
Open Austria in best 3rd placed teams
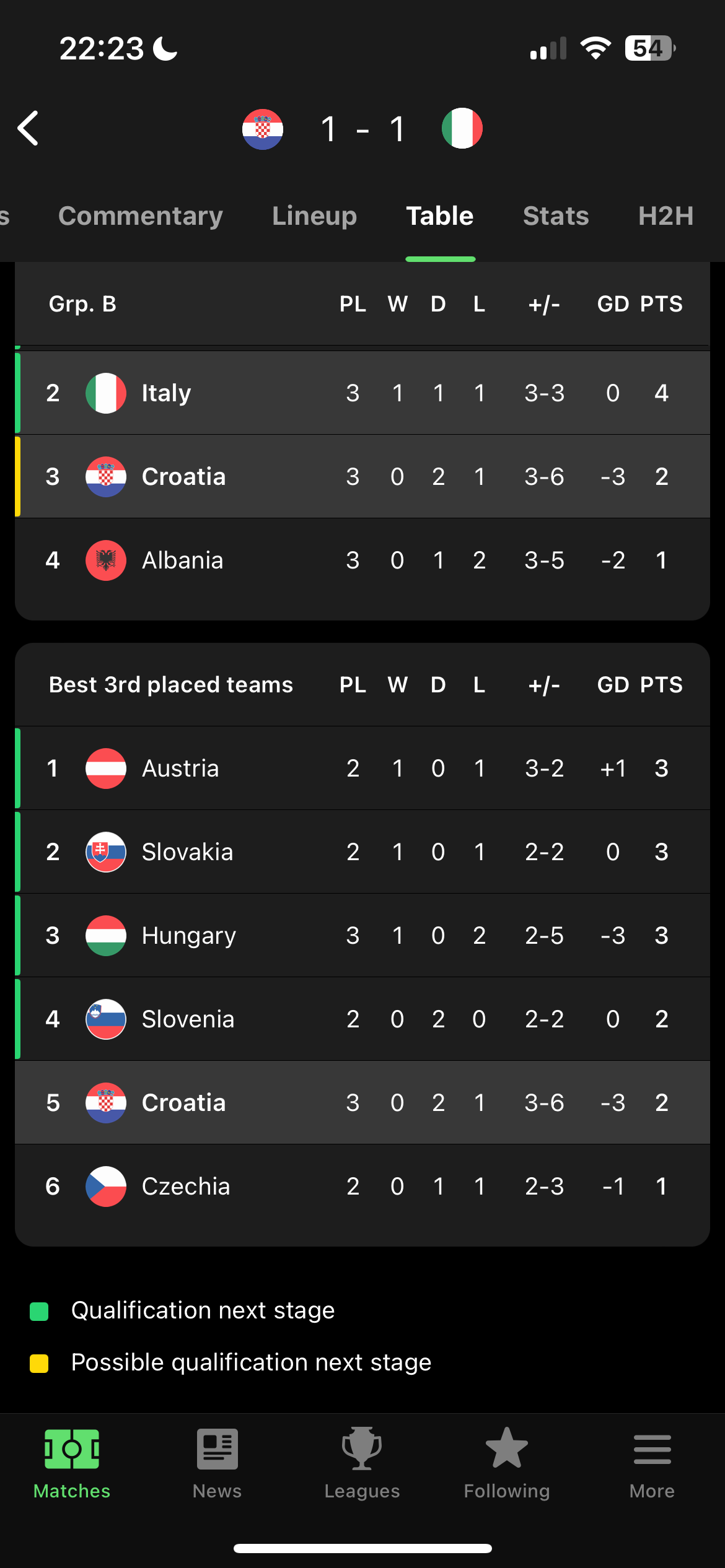pyautogui.click(x=362, y=768)
